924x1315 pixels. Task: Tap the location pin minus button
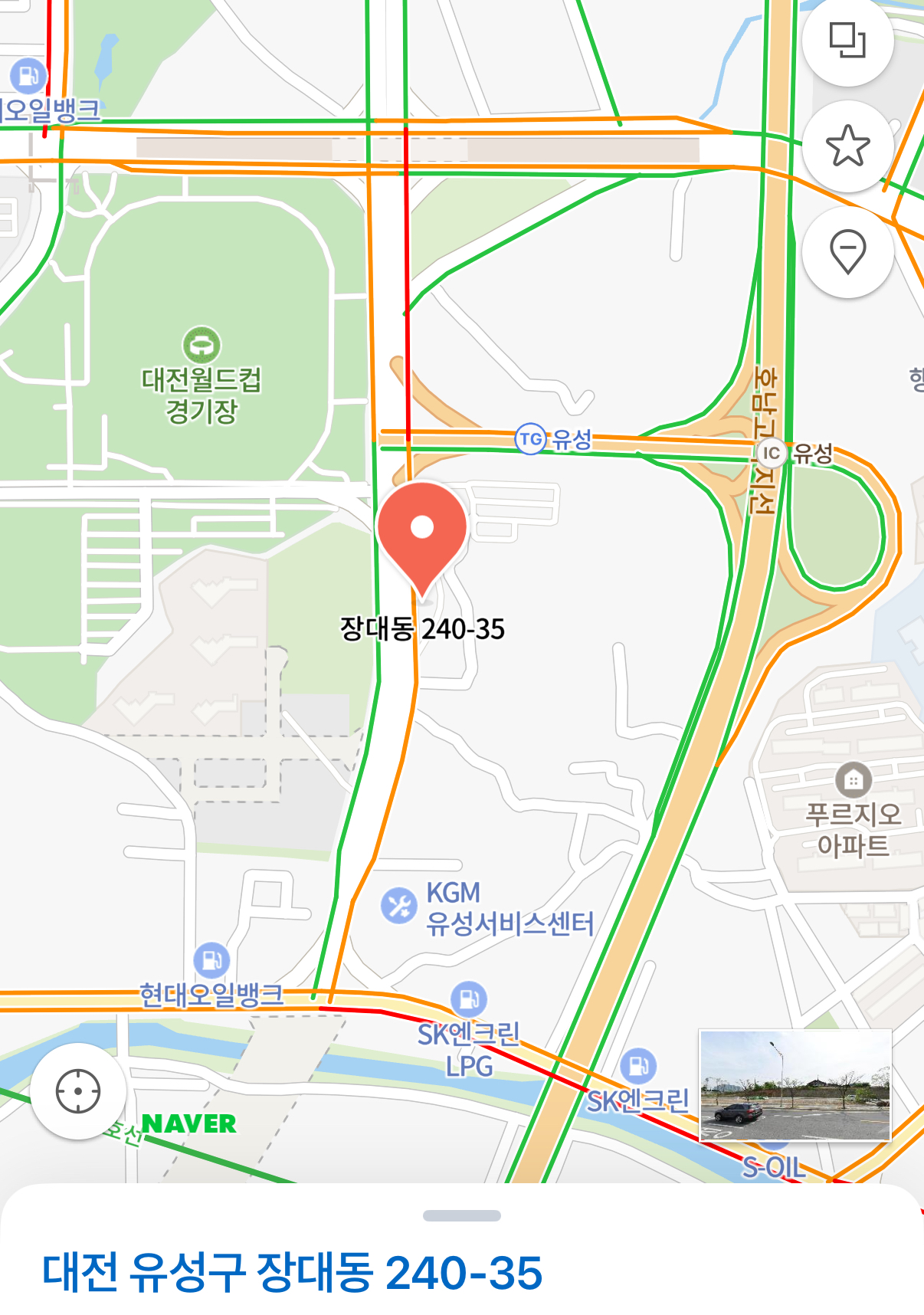click(x=847, y=251)
